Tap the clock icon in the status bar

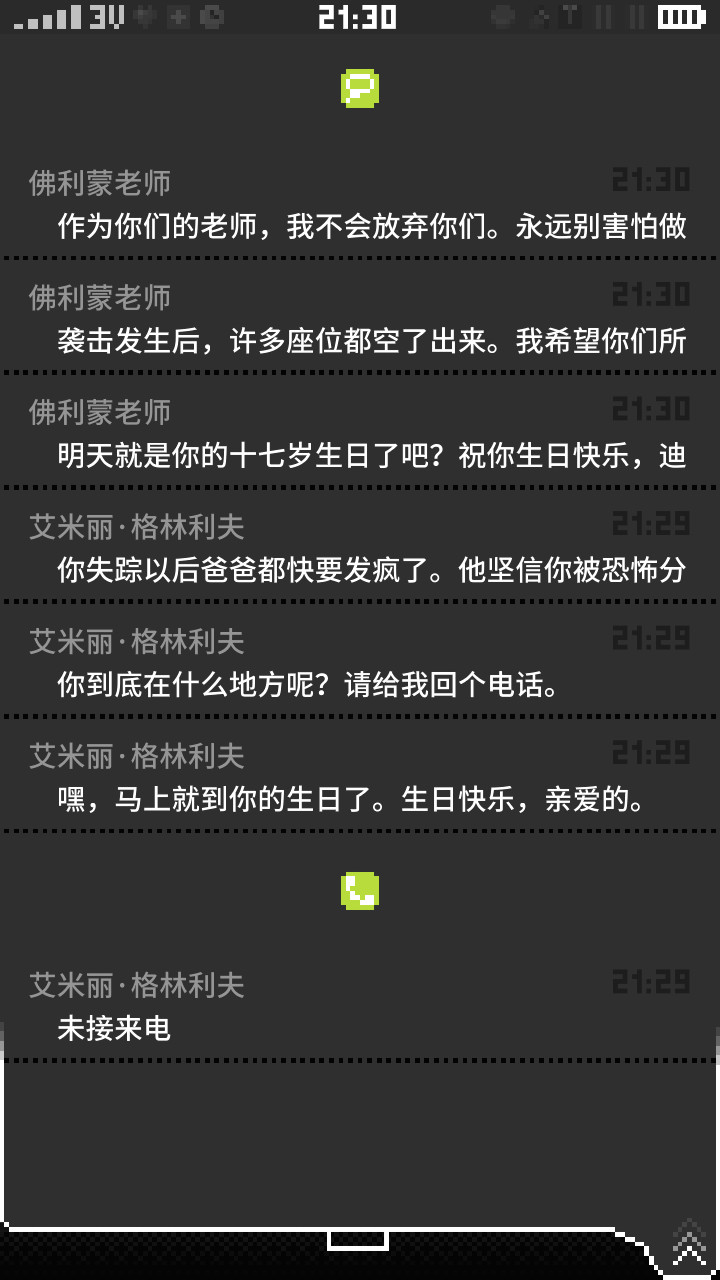211,17
